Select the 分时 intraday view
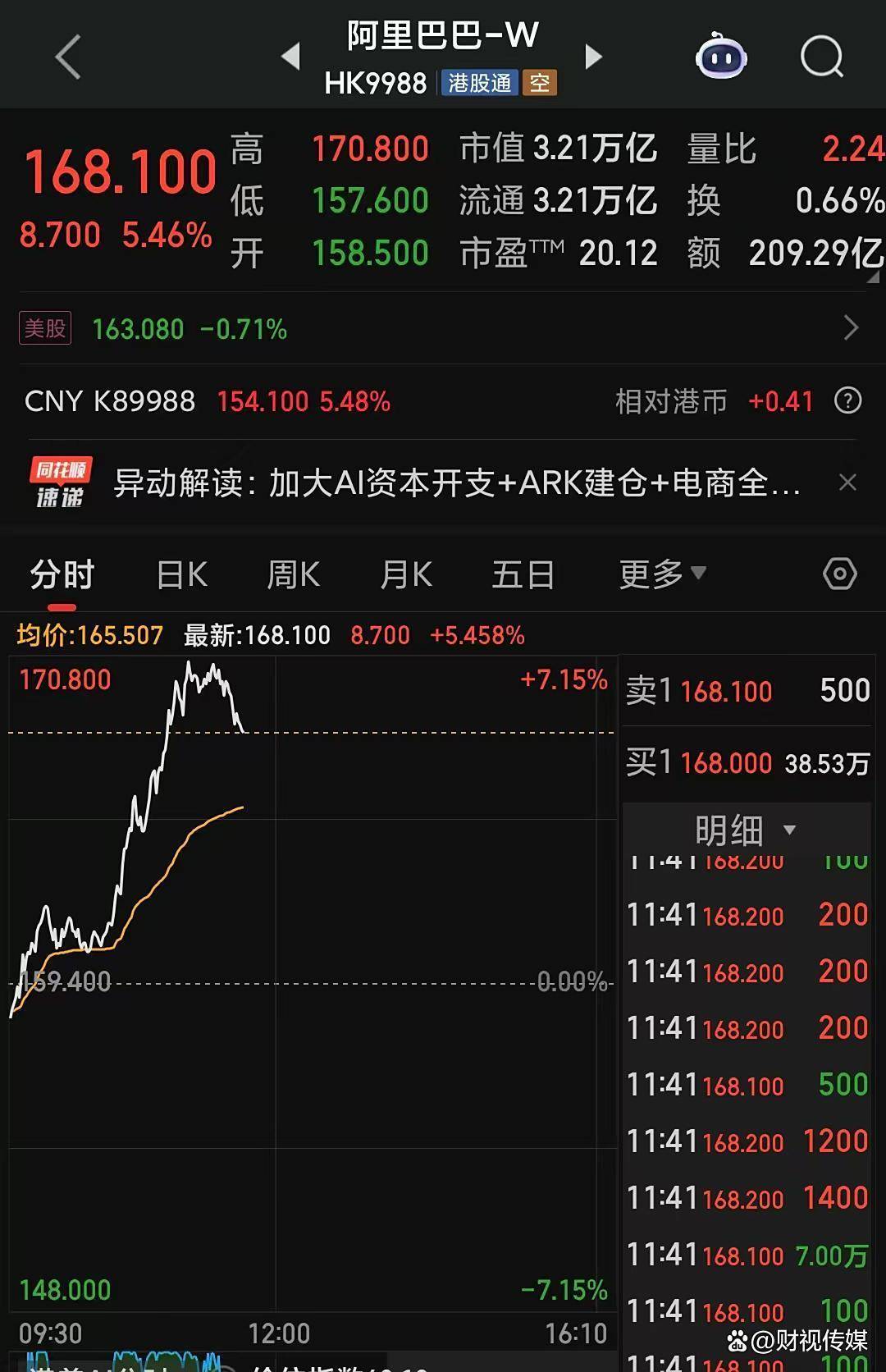886x1372 pixels. point(62,574)
